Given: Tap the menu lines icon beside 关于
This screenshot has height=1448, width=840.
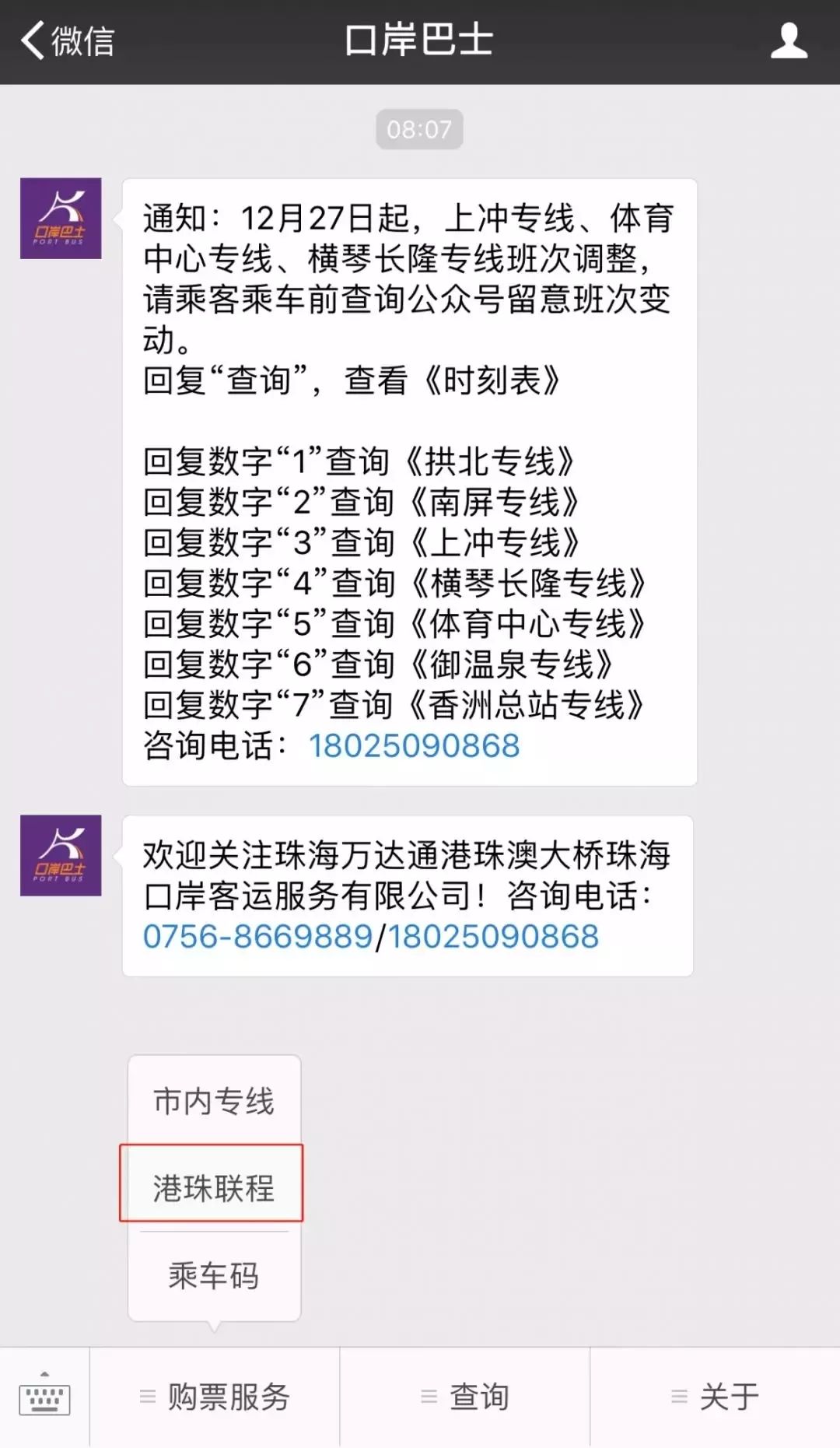Looking at the screenshot, I should [676, 1397].
